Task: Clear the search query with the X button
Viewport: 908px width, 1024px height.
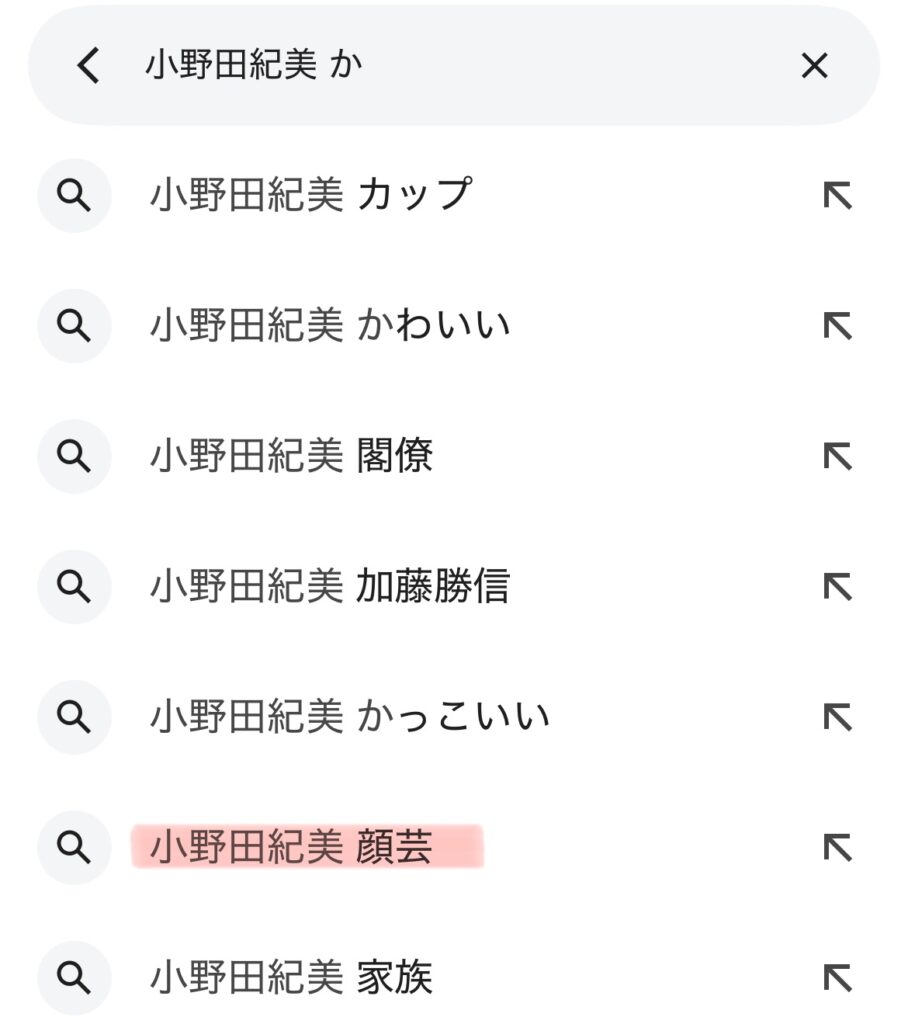Action: point(815,65)
